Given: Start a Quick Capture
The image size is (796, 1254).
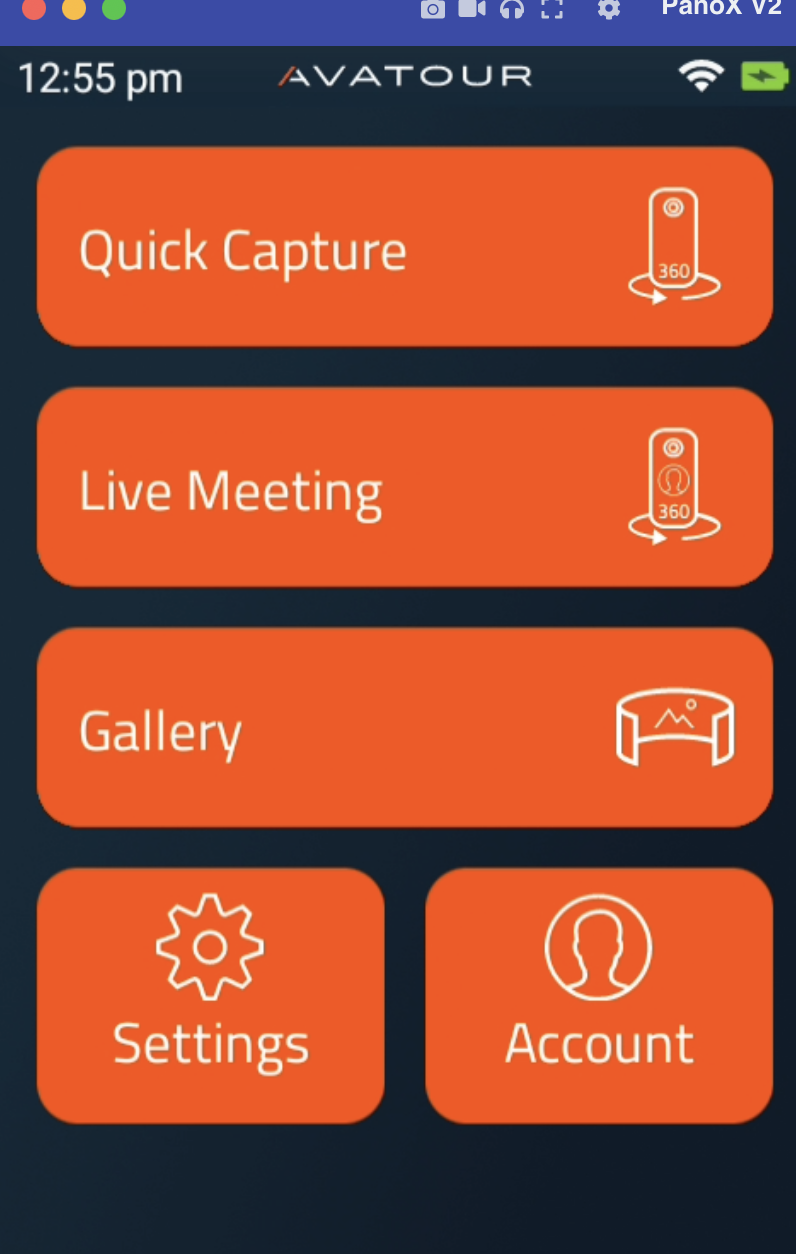Looking at the screenshot, I should [x=404, y=247].
